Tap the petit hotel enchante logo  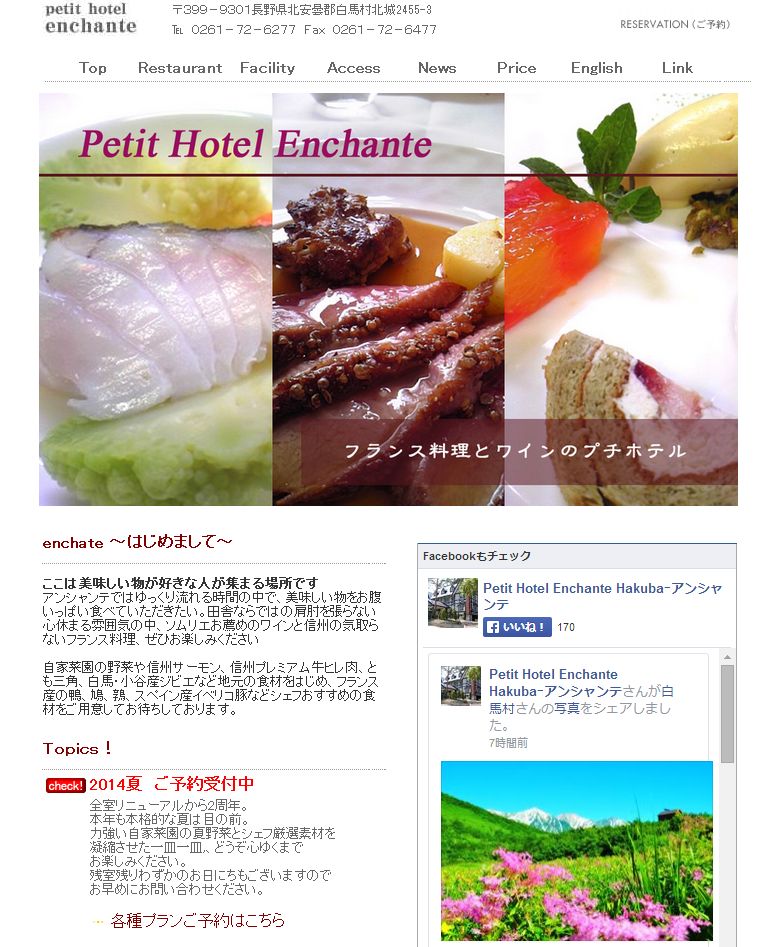90,19
